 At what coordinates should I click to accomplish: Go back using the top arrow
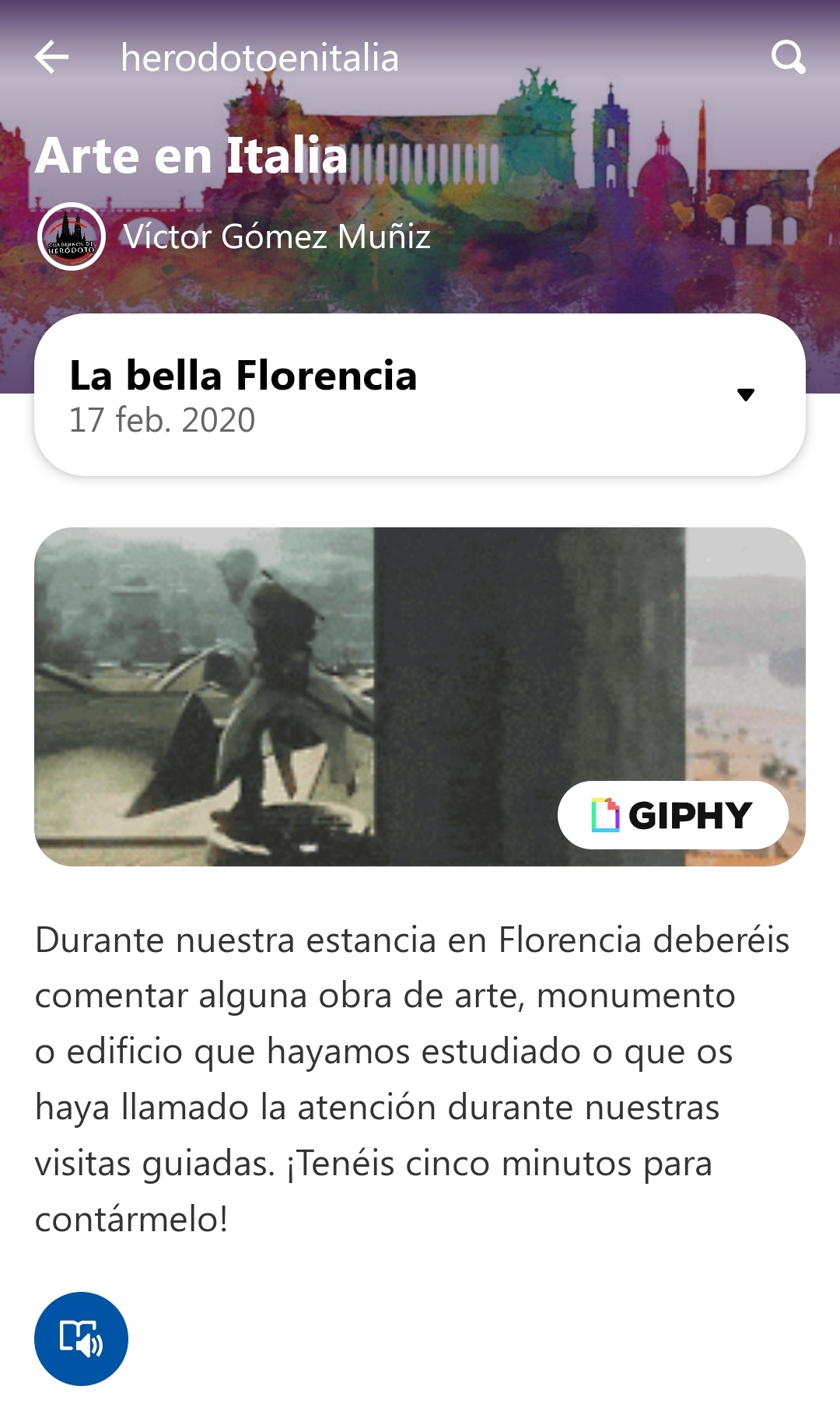[x=52, y=58]
